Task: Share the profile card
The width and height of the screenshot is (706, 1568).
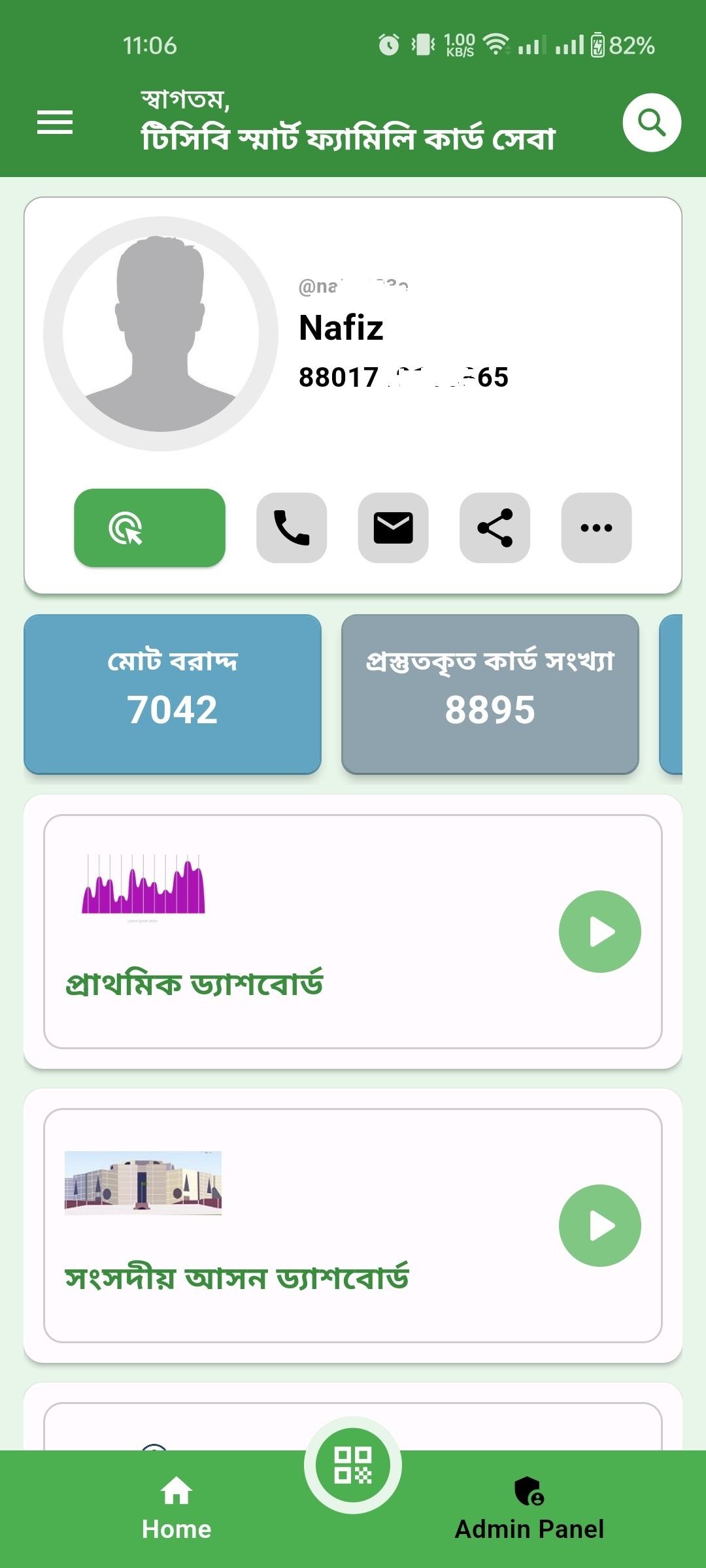Action: 495,528
